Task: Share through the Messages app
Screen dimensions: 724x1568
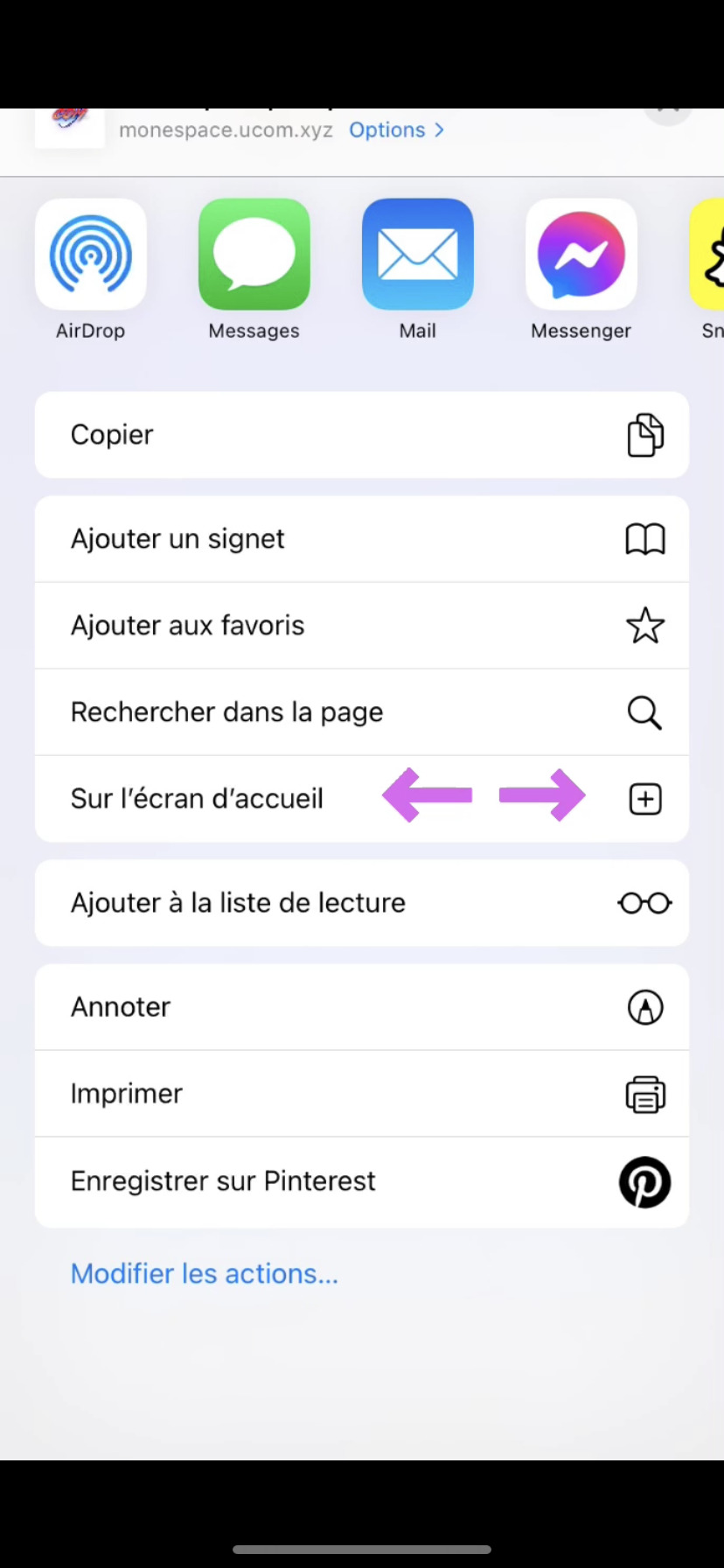Action: coord(254,255)
